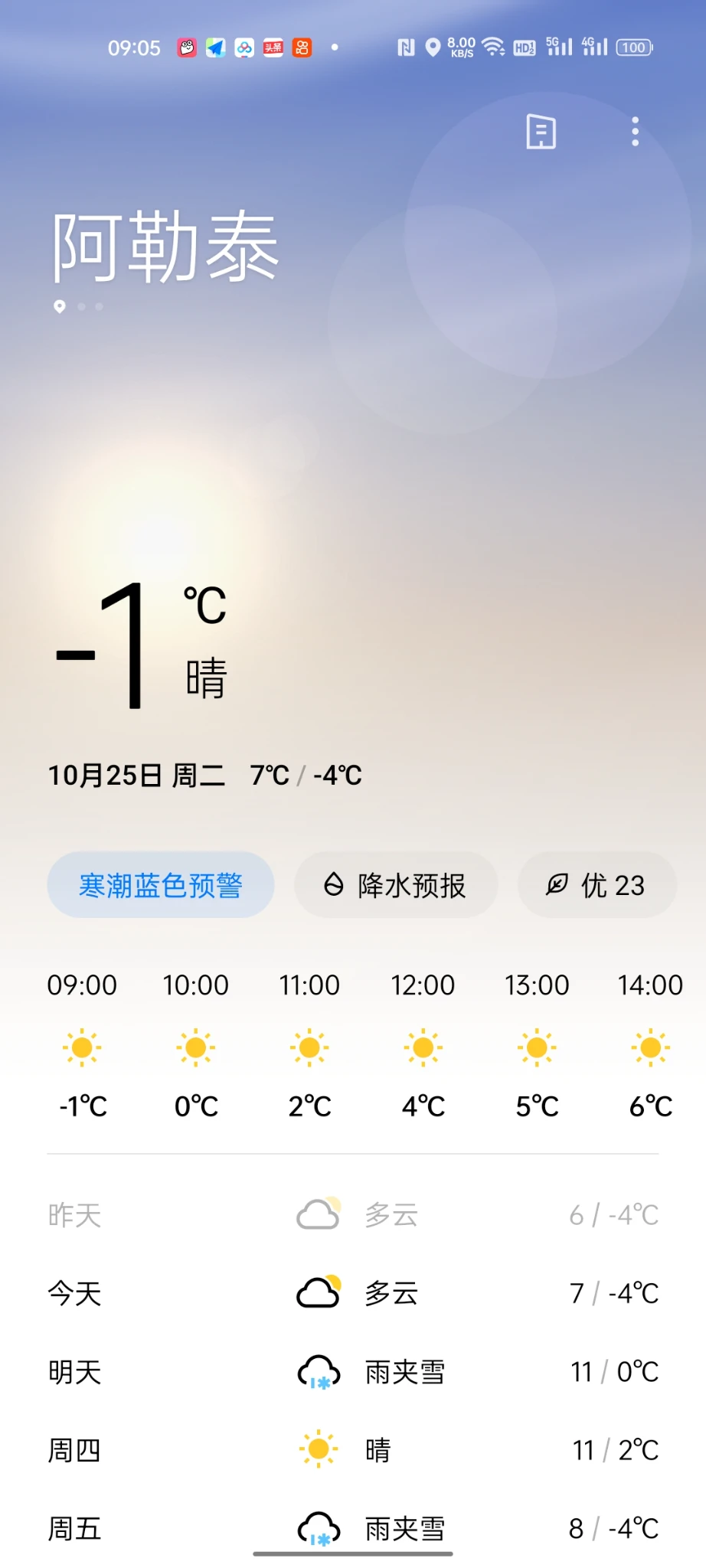Viewport: 706px width, 1568px height.
Task: Tap the city page indicator dots
Action: pos(80,307)
